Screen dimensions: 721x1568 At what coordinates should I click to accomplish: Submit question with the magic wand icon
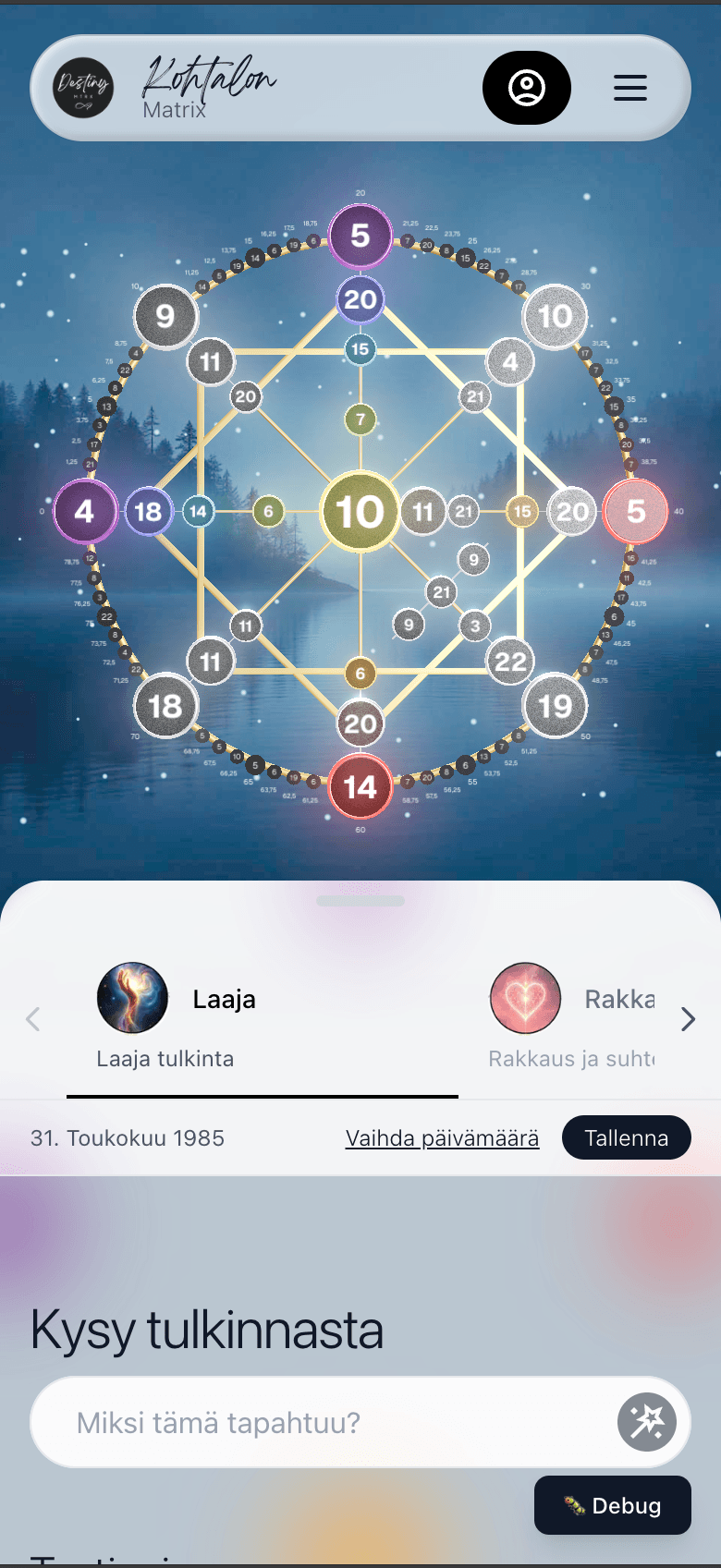tap(646, 1422)
